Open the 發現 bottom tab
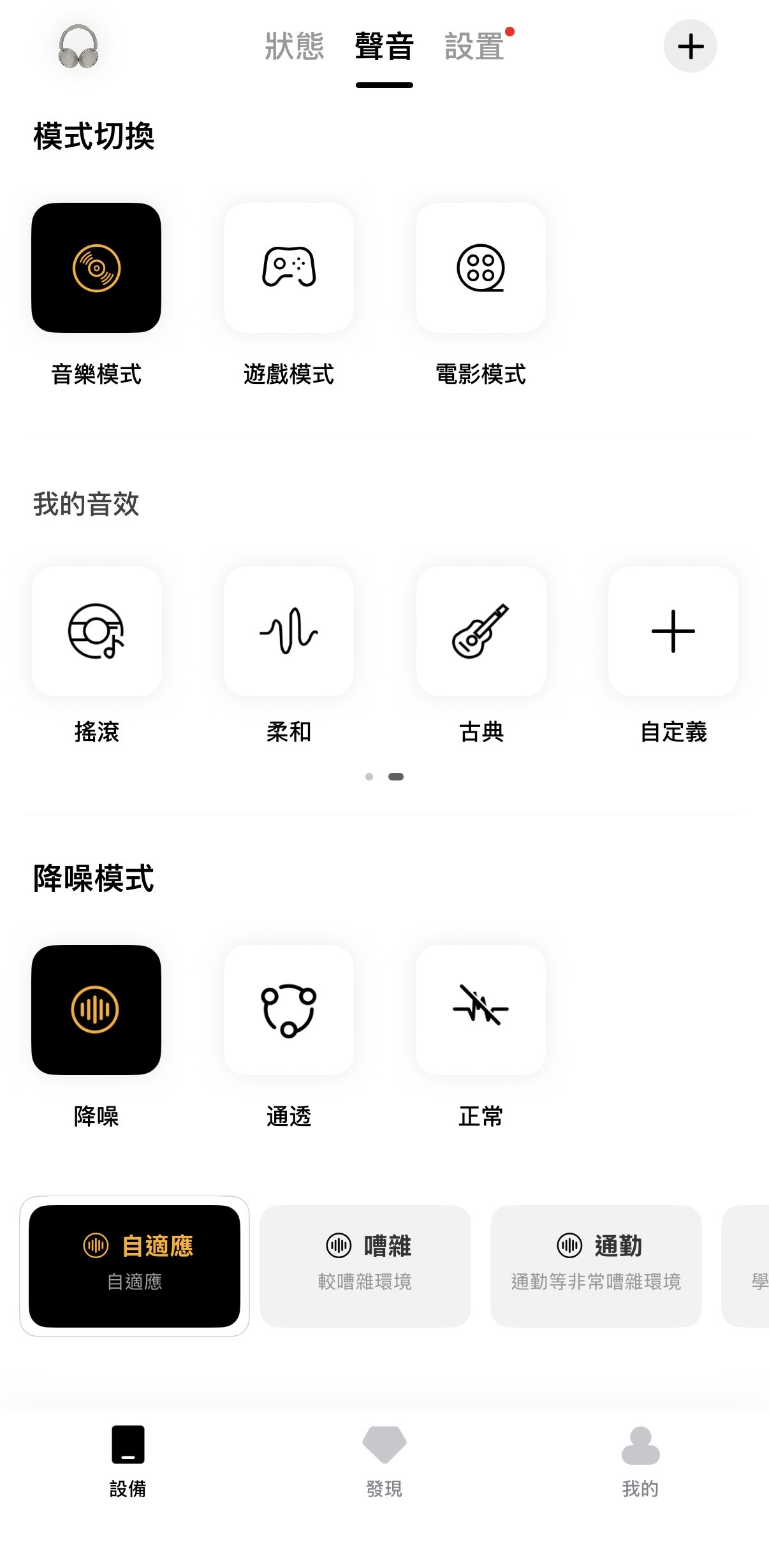This screenshot has width=769, height=1568. [384, 1460]
